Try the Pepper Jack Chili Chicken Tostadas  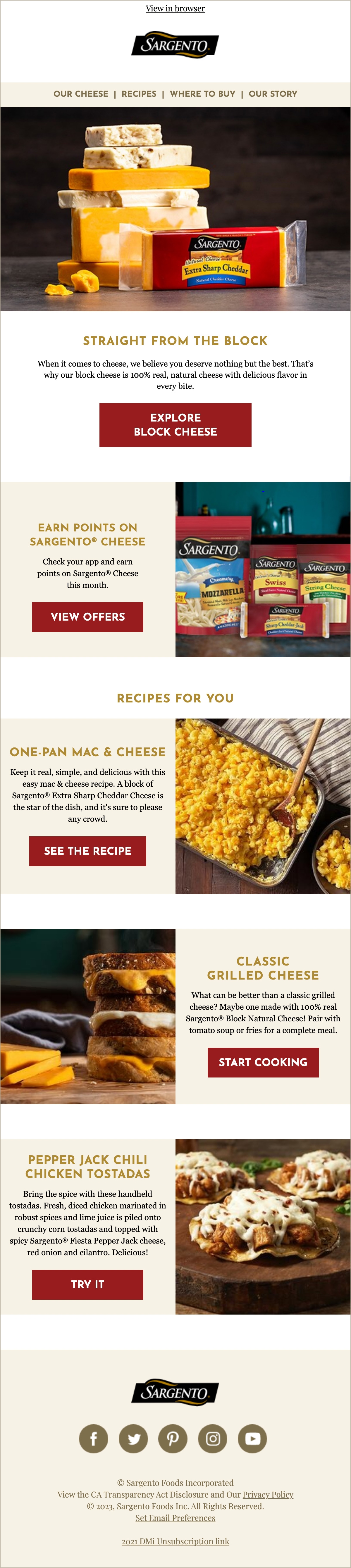pyautogui.click(x=88, y=1284)
